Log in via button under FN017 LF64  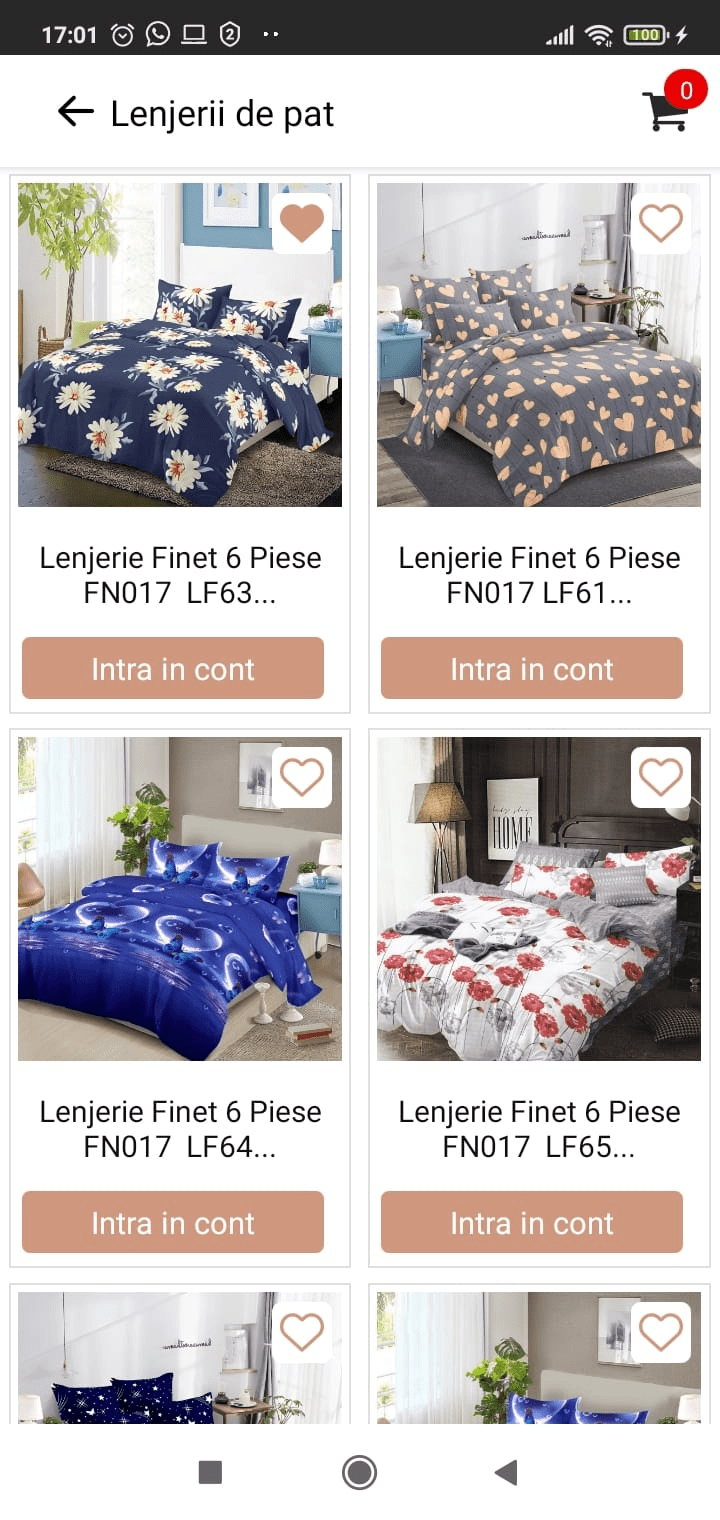(x=173, y=1222)
